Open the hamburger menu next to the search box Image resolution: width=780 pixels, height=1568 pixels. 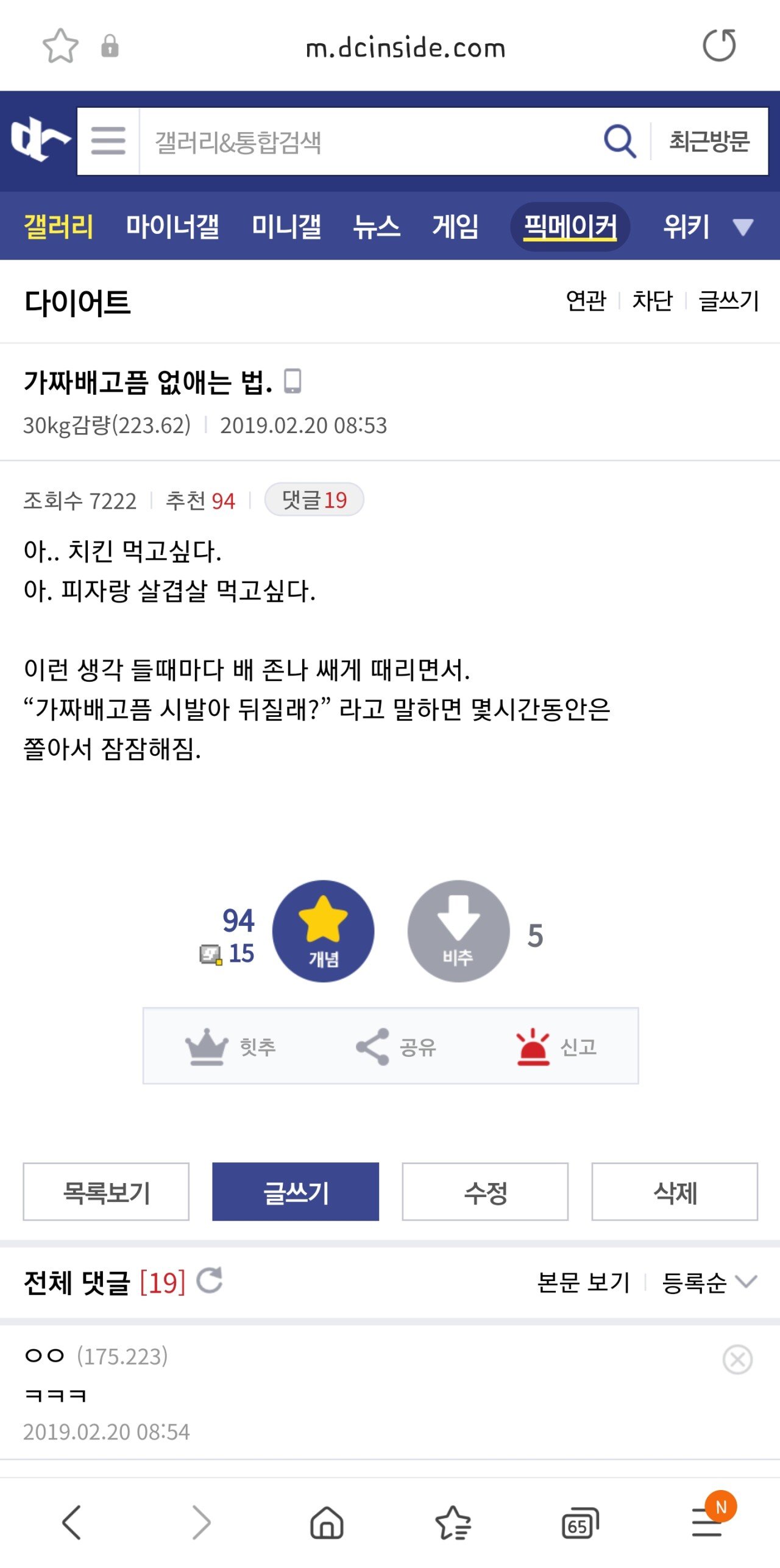coord(108,141)
